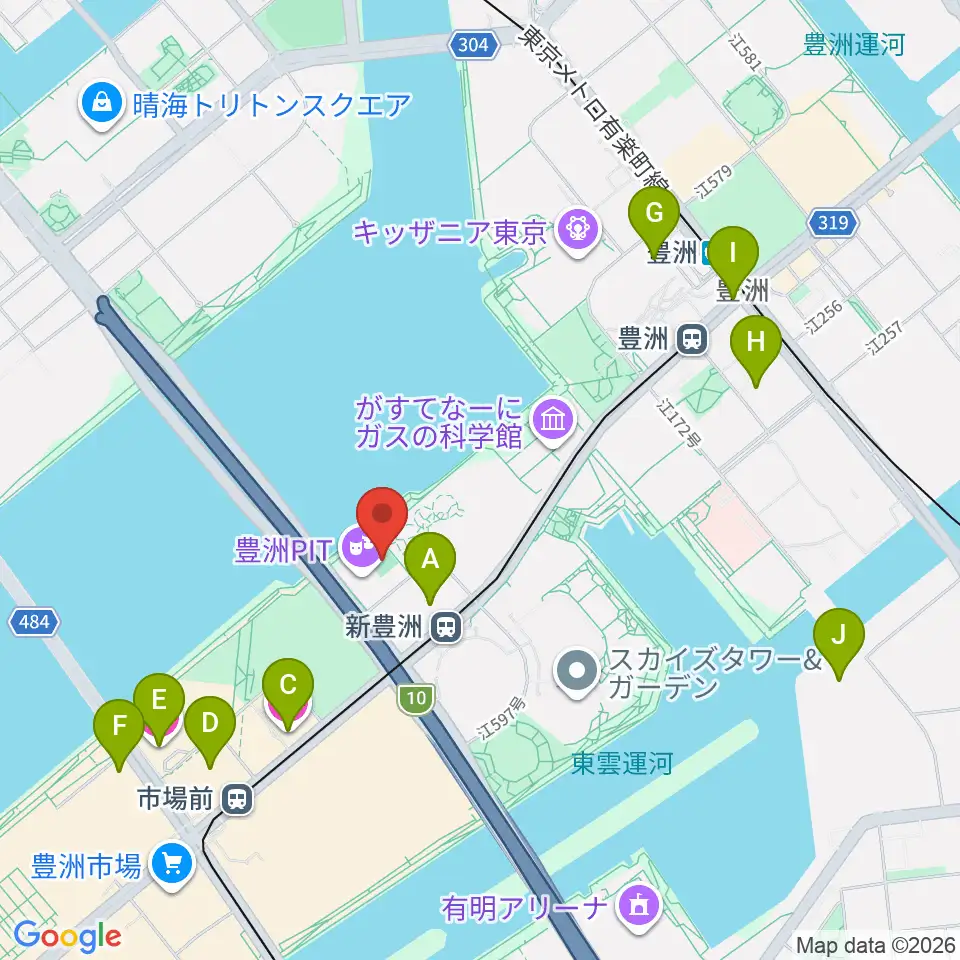Select green marker A near 新豊洲 station
This screenshot has width=960, height=960.
(x=430, y=568)
